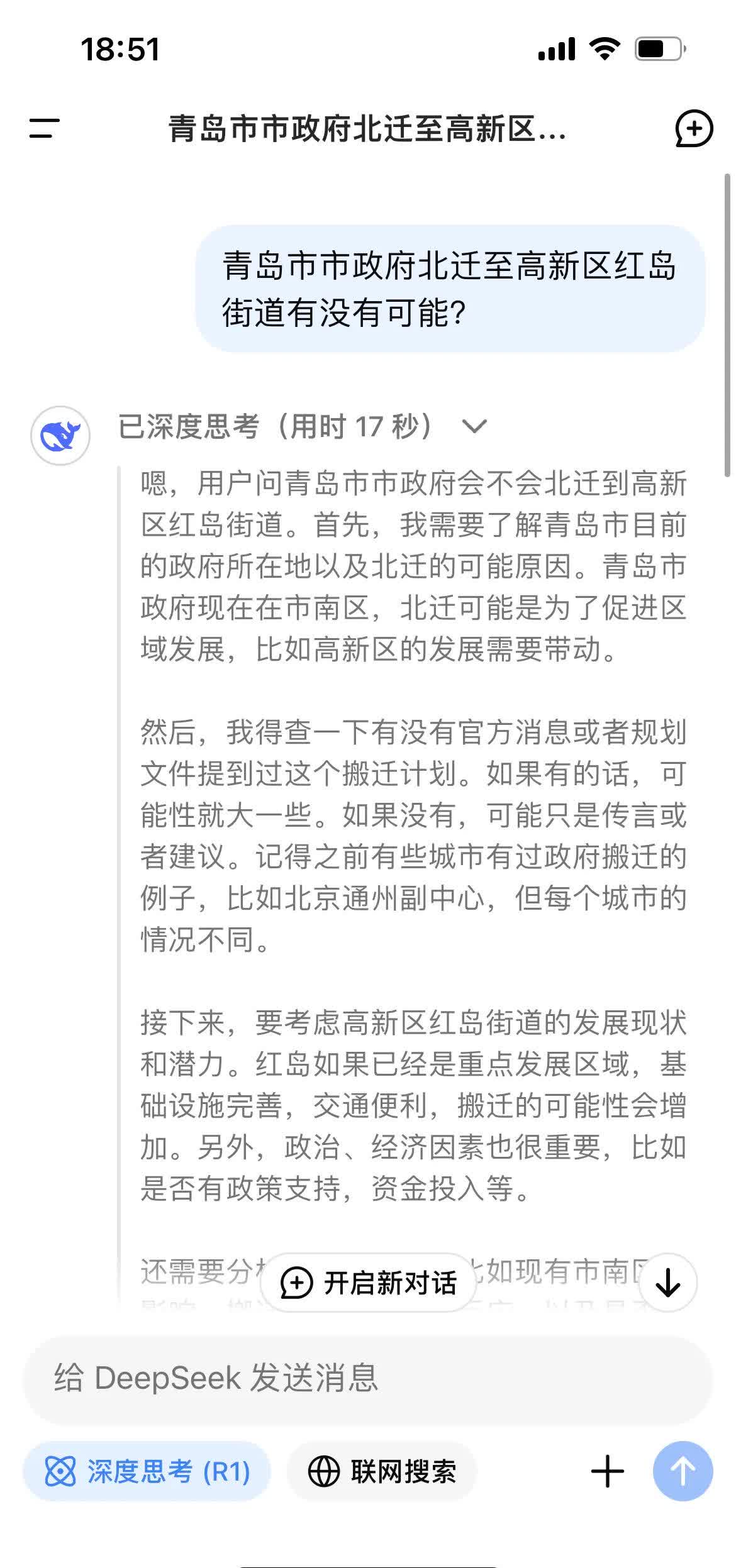Enable 联网搜索 web search

[x=382, y=1471]
